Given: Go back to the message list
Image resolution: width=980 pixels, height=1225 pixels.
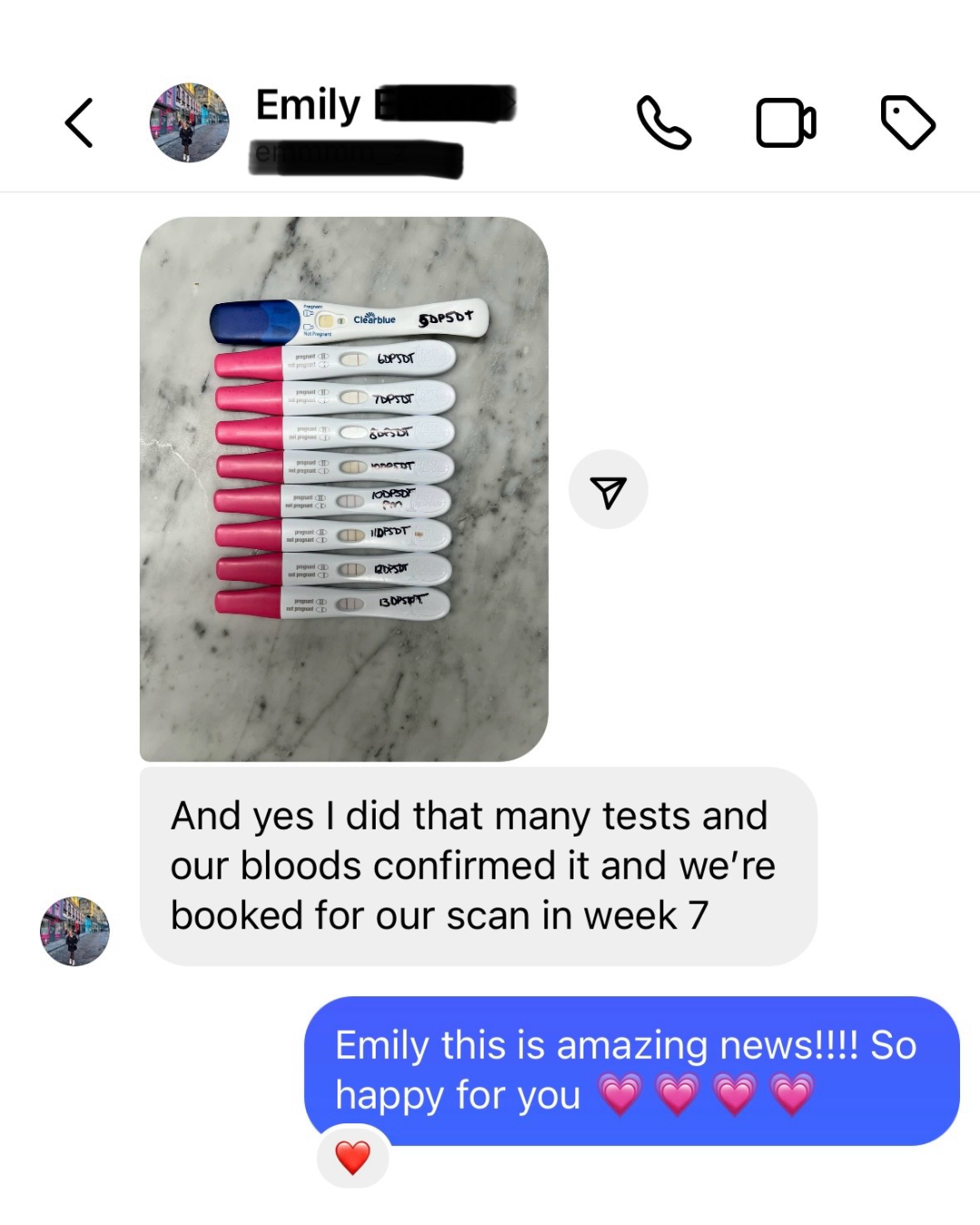Looking at the screenshot, I should point(79,122).
